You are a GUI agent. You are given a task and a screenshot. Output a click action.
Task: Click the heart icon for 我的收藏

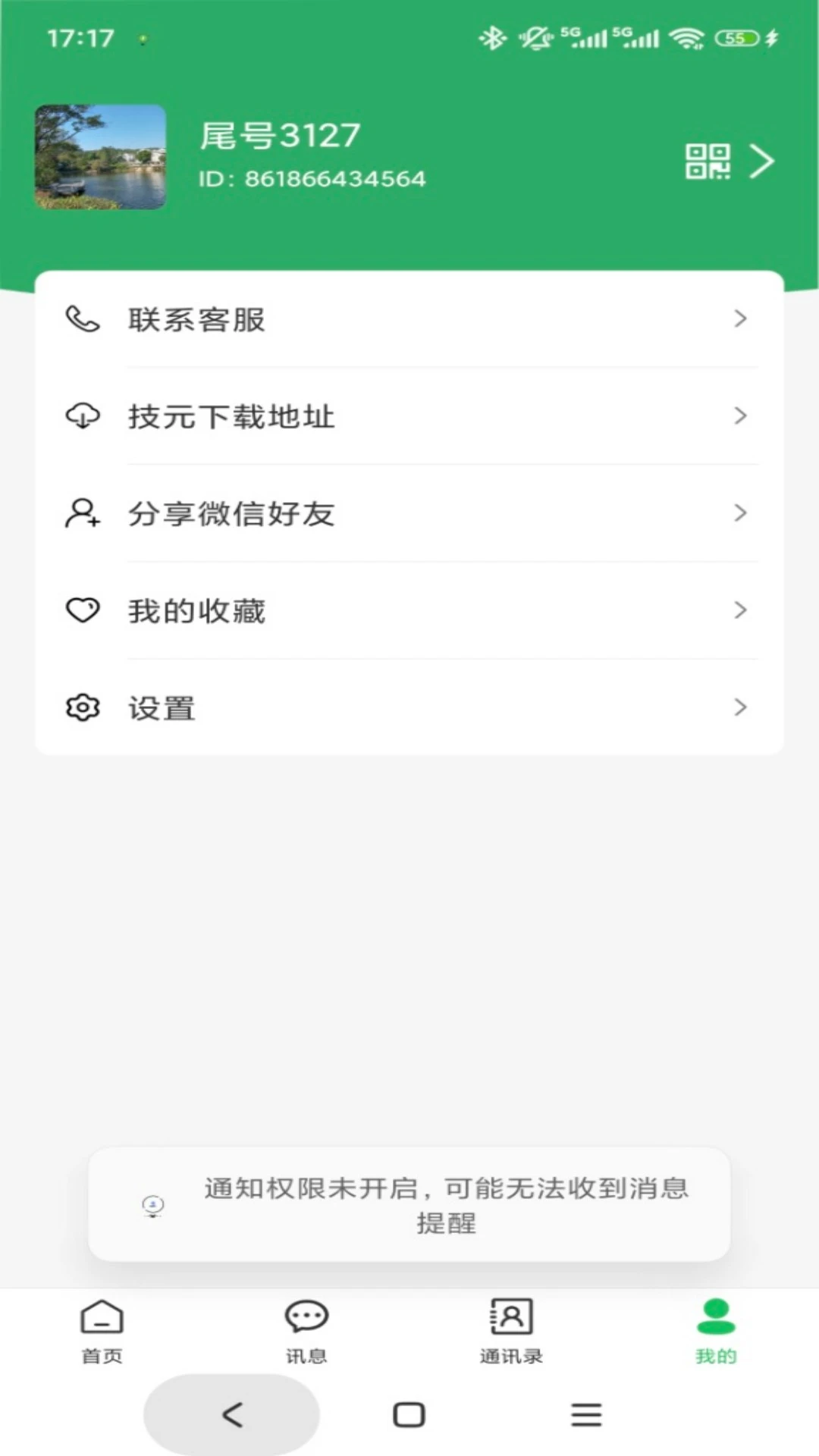pos(82,610)
